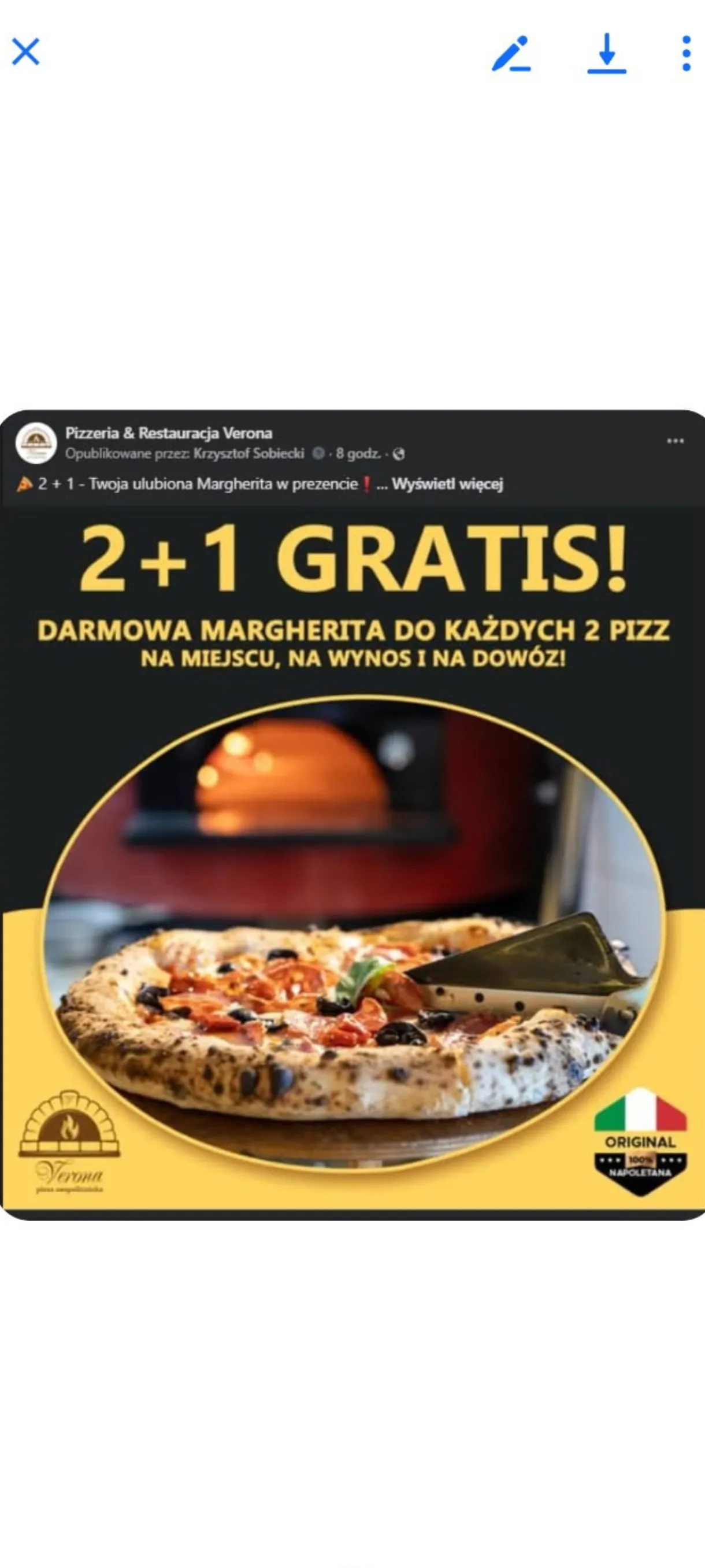The height and width of the screenshot is (1568, 705).
Task: Download this image
Action: click(606, 54)
